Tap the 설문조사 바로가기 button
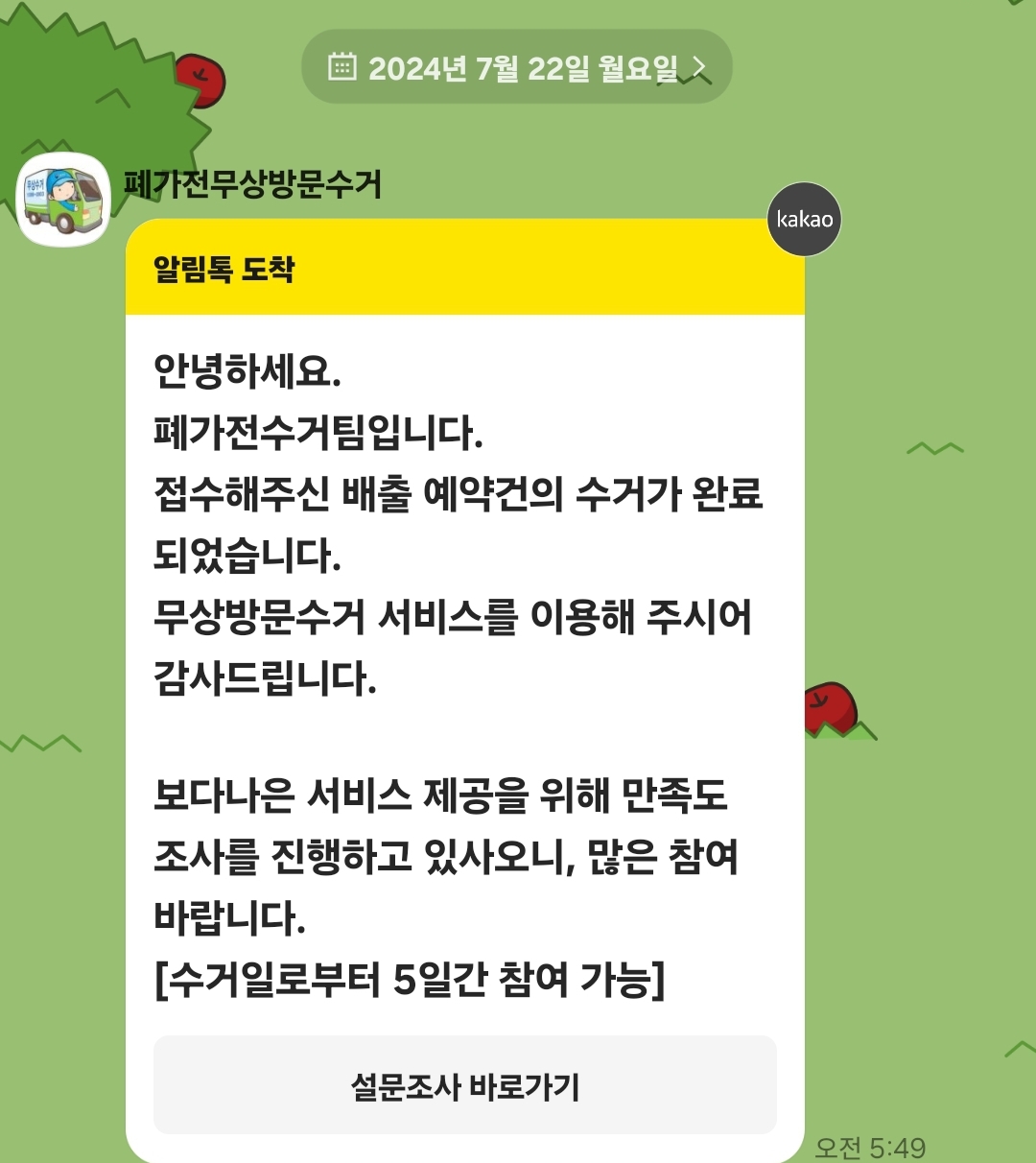Viewport: 1036px width, 1163px height. (x=465, y=1085)
